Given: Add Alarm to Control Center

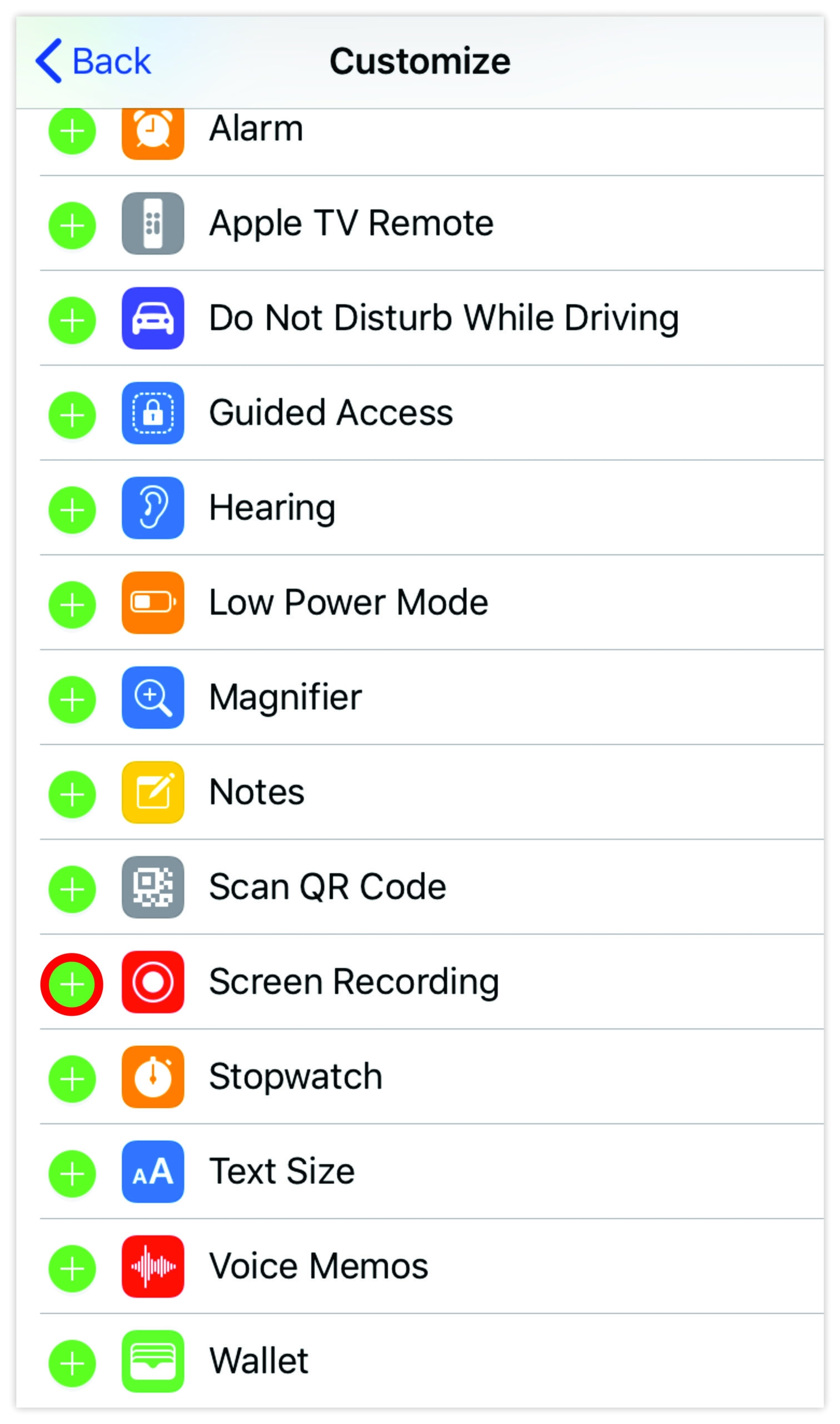Looking at the screenshot, I should tap(72, 131).
